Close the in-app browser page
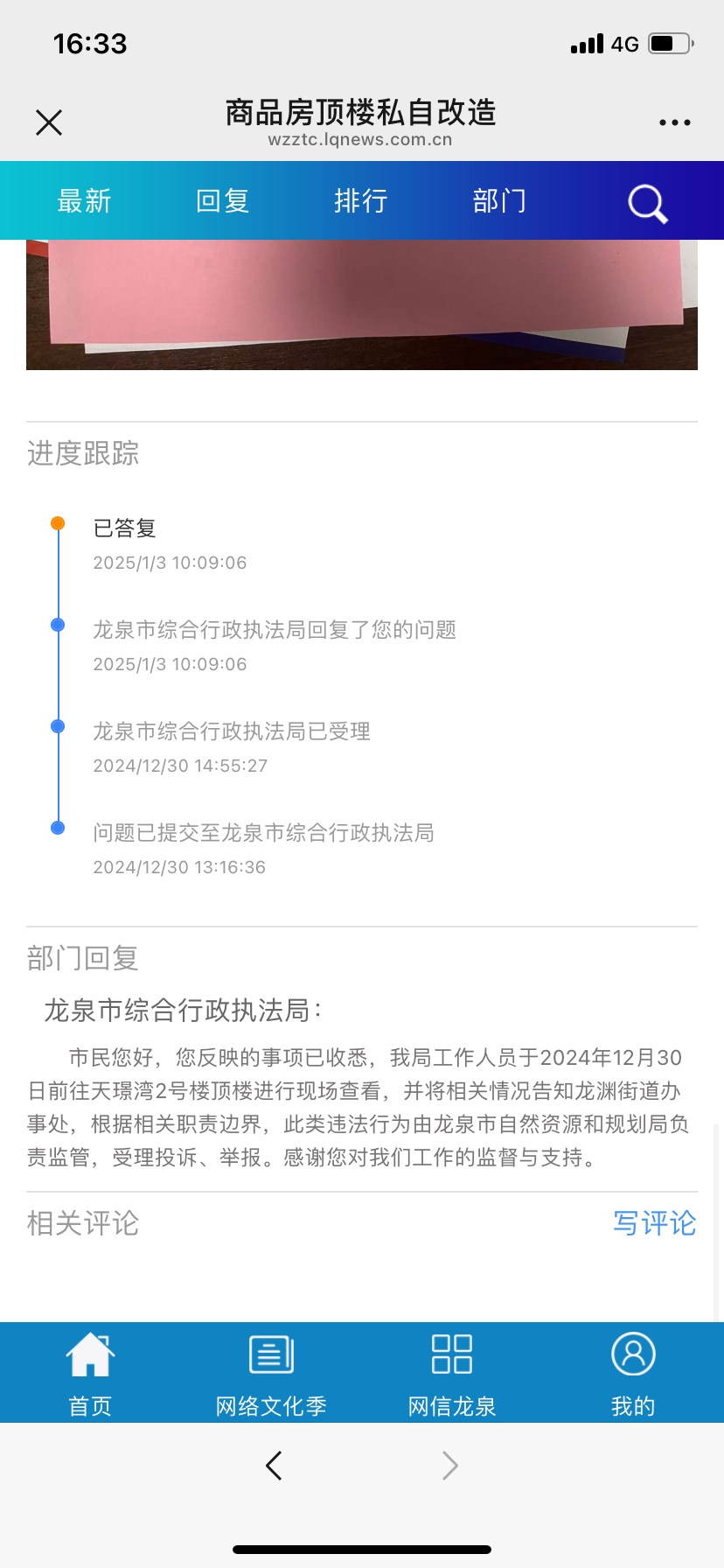 [49, 122]
